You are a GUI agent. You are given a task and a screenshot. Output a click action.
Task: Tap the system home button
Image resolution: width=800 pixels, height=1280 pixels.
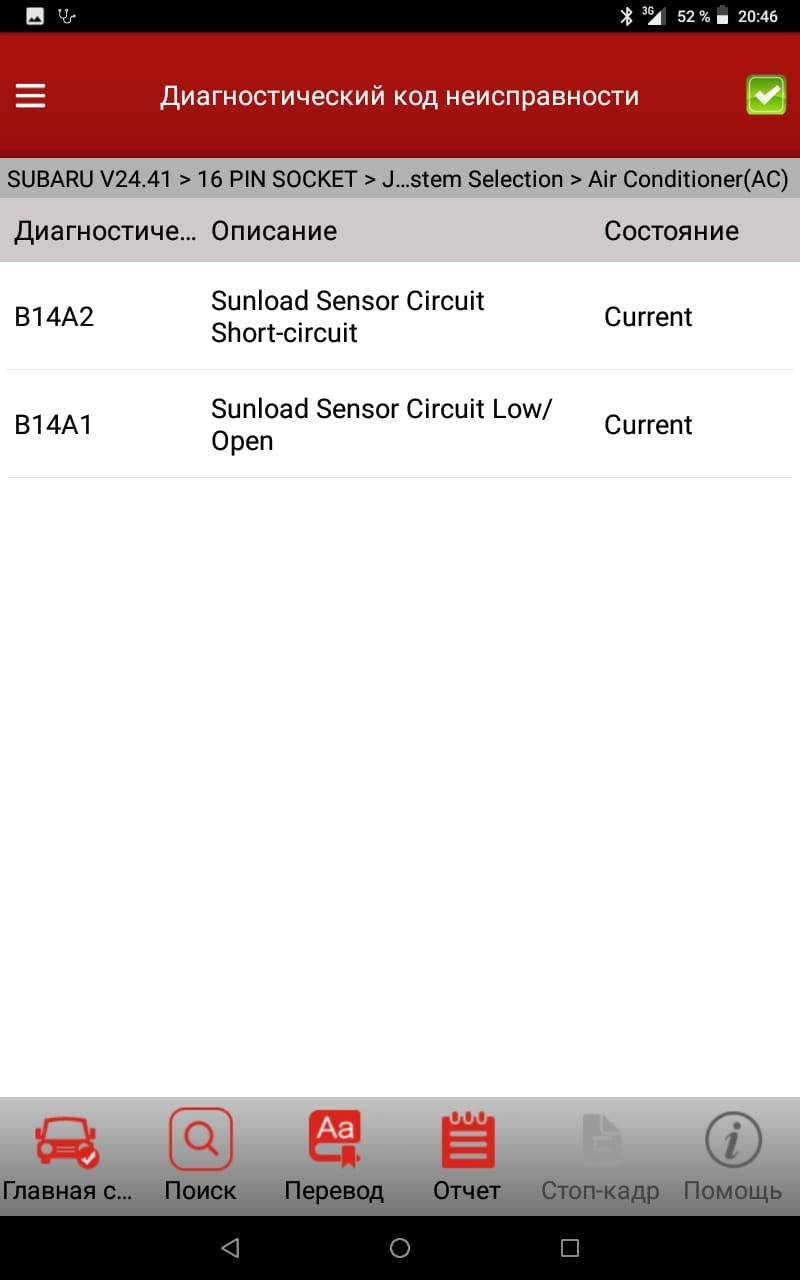pos(400,1247)
